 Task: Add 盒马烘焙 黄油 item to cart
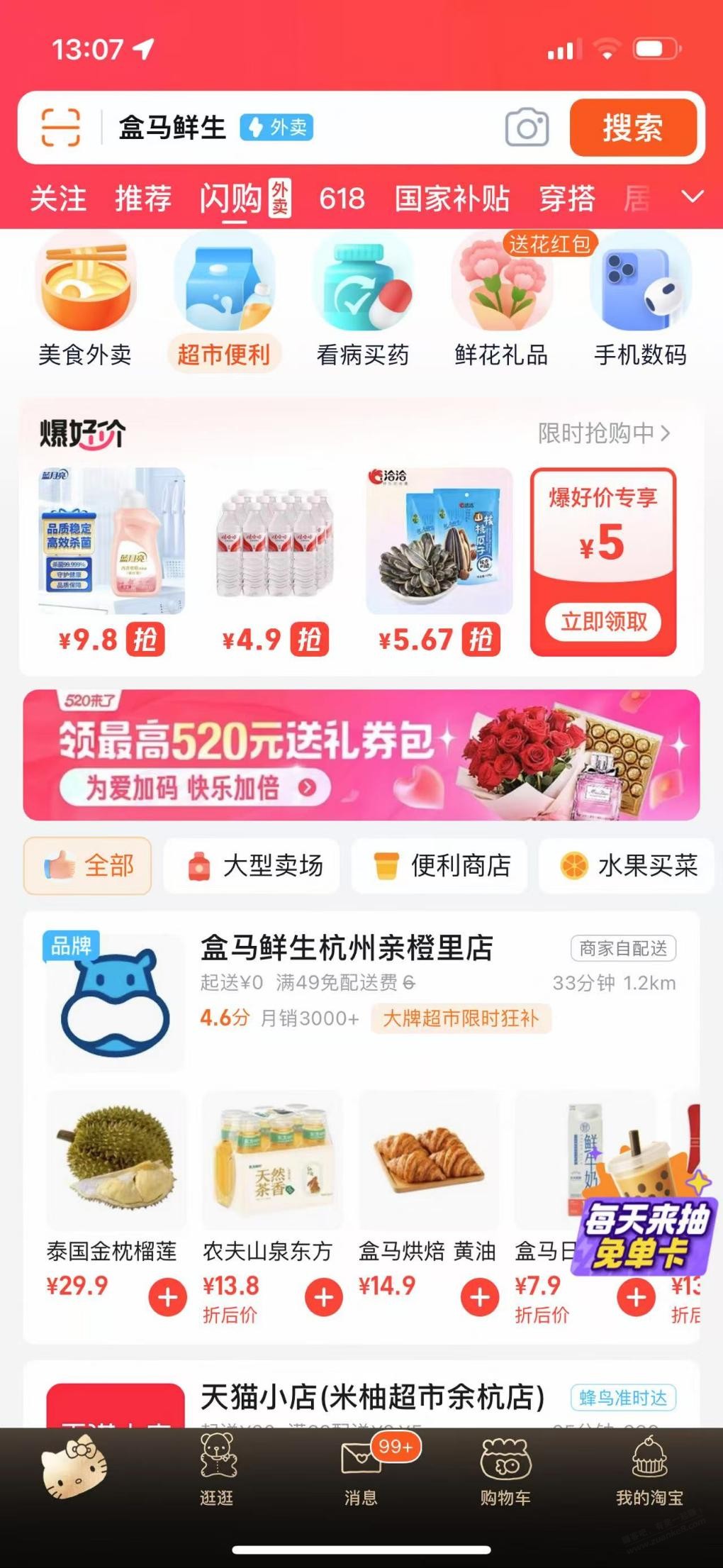pyautogui.click(x=480, y=1298)
